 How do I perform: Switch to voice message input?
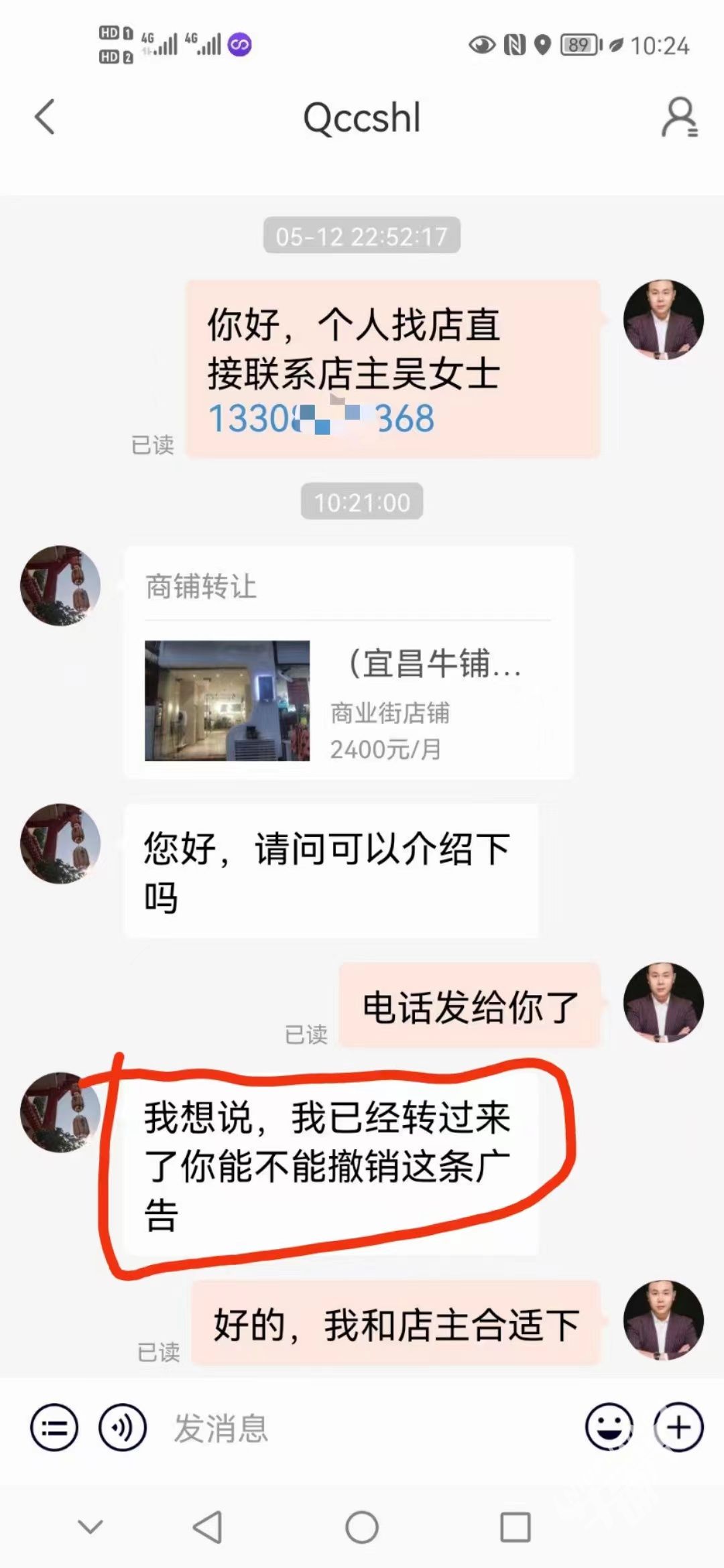[122, 1427]
